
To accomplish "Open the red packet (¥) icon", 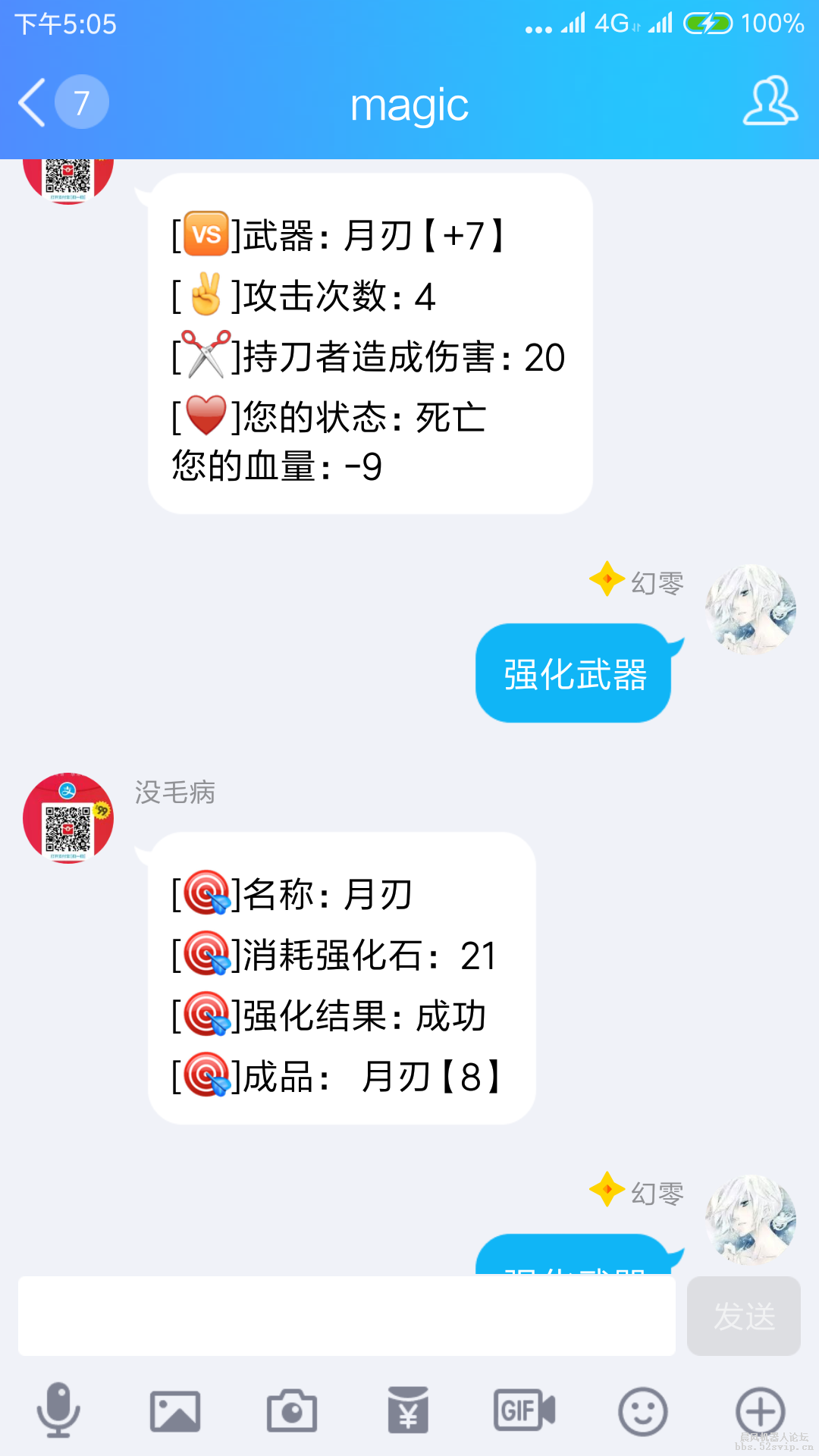I will (x=409, y=1409).
